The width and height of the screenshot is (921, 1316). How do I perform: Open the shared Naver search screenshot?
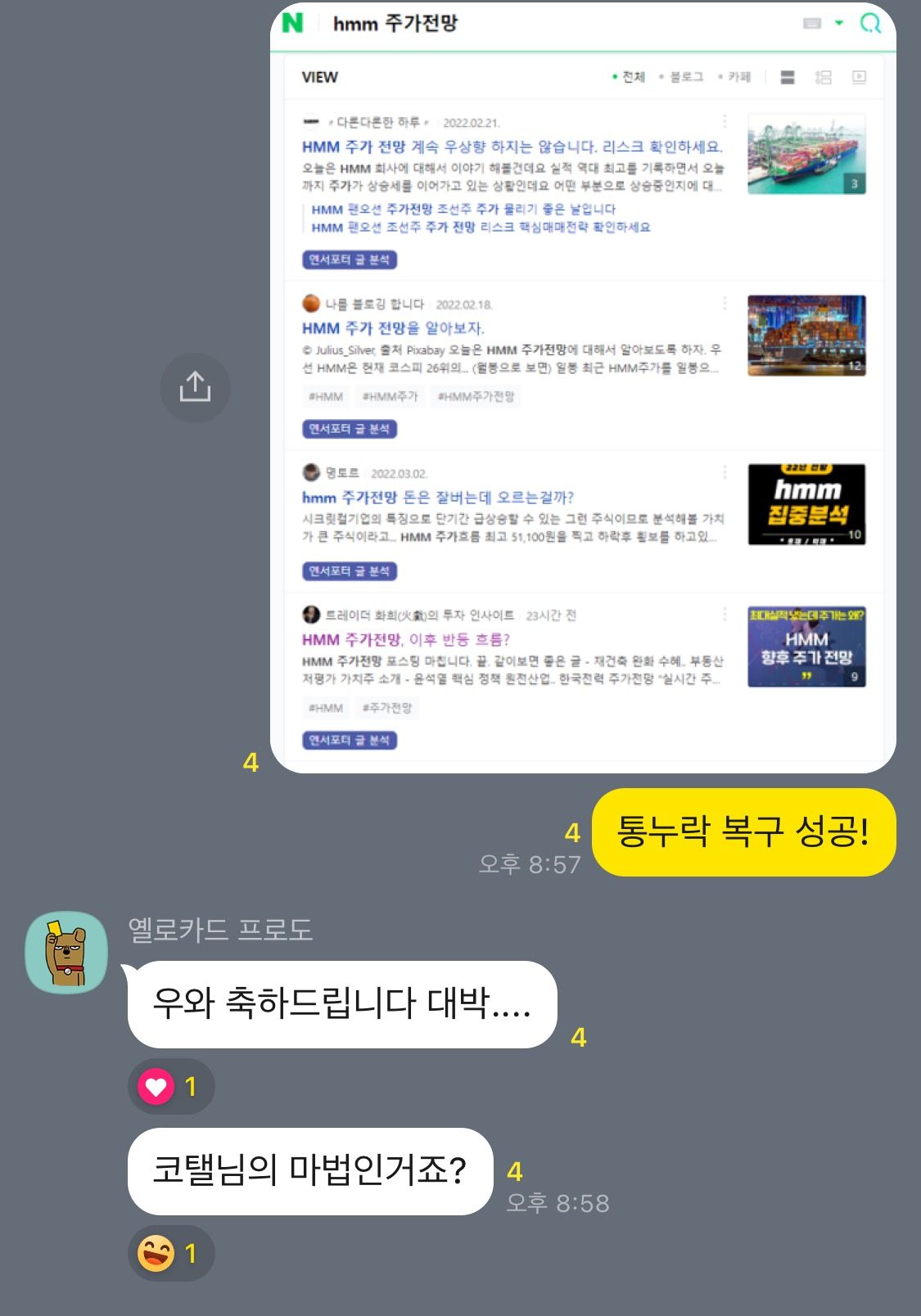pos(583,388)
